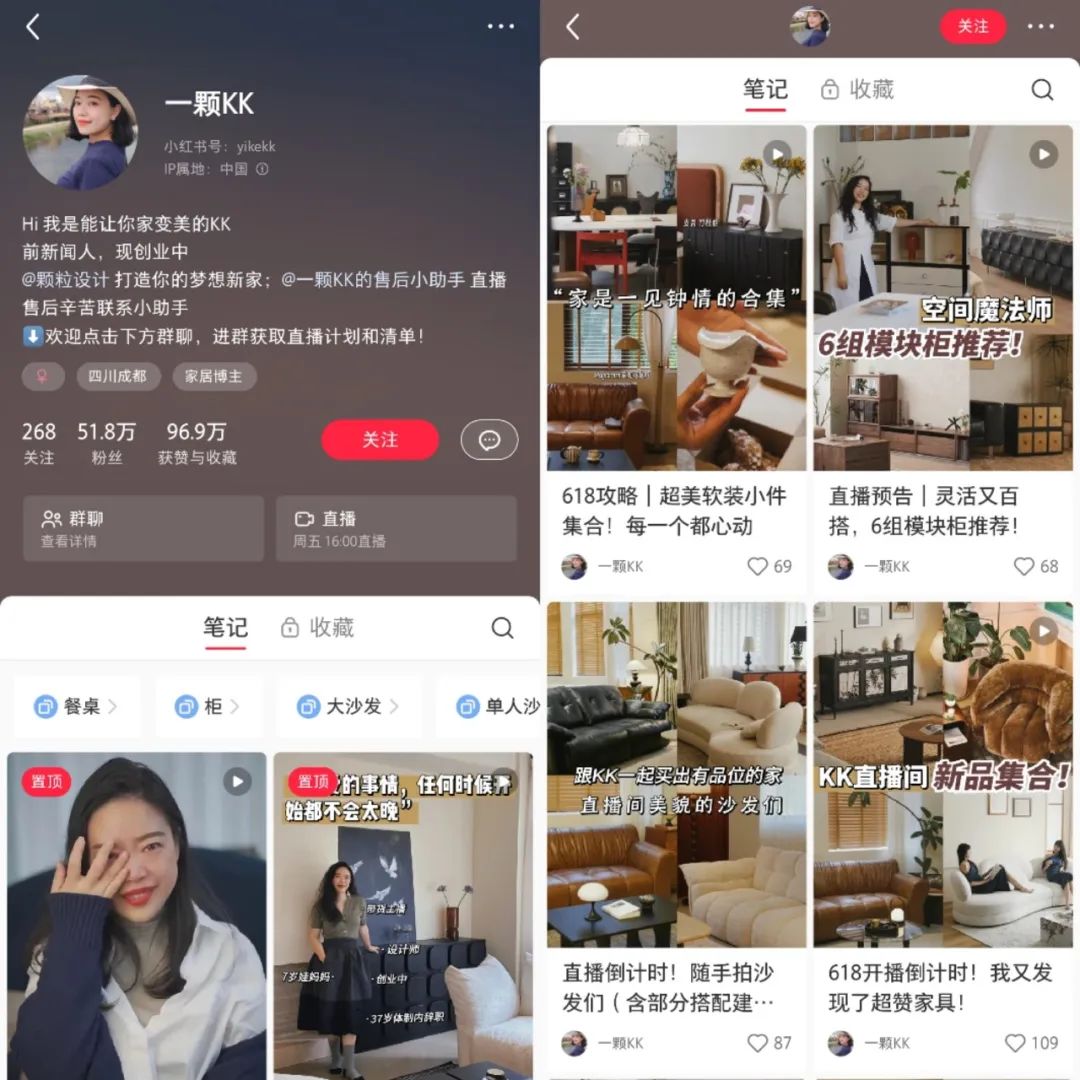Tap the 家居博主 tag
This screenshot has height=1080, width=1080.
pyautogui.click(x=214, y=376)
